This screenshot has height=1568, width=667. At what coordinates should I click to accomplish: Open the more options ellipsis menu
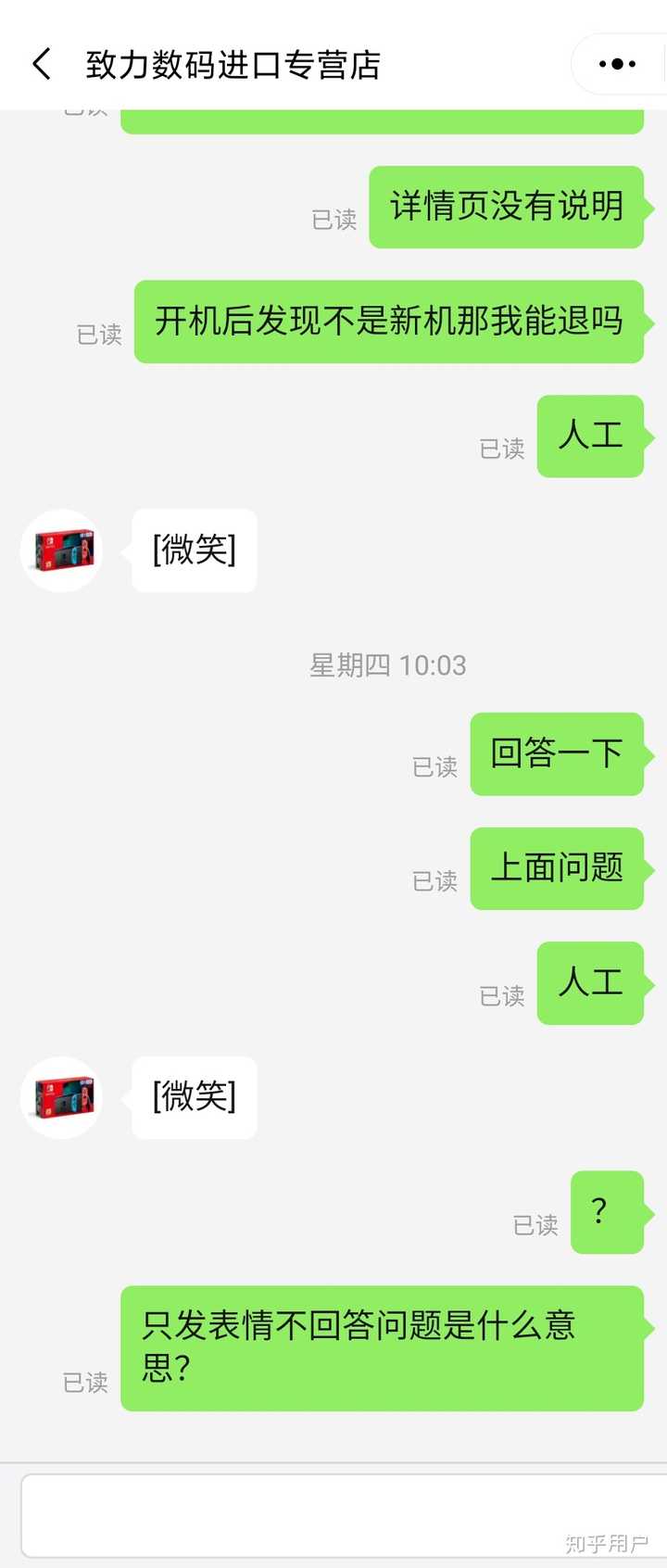[x=618, y=64]
